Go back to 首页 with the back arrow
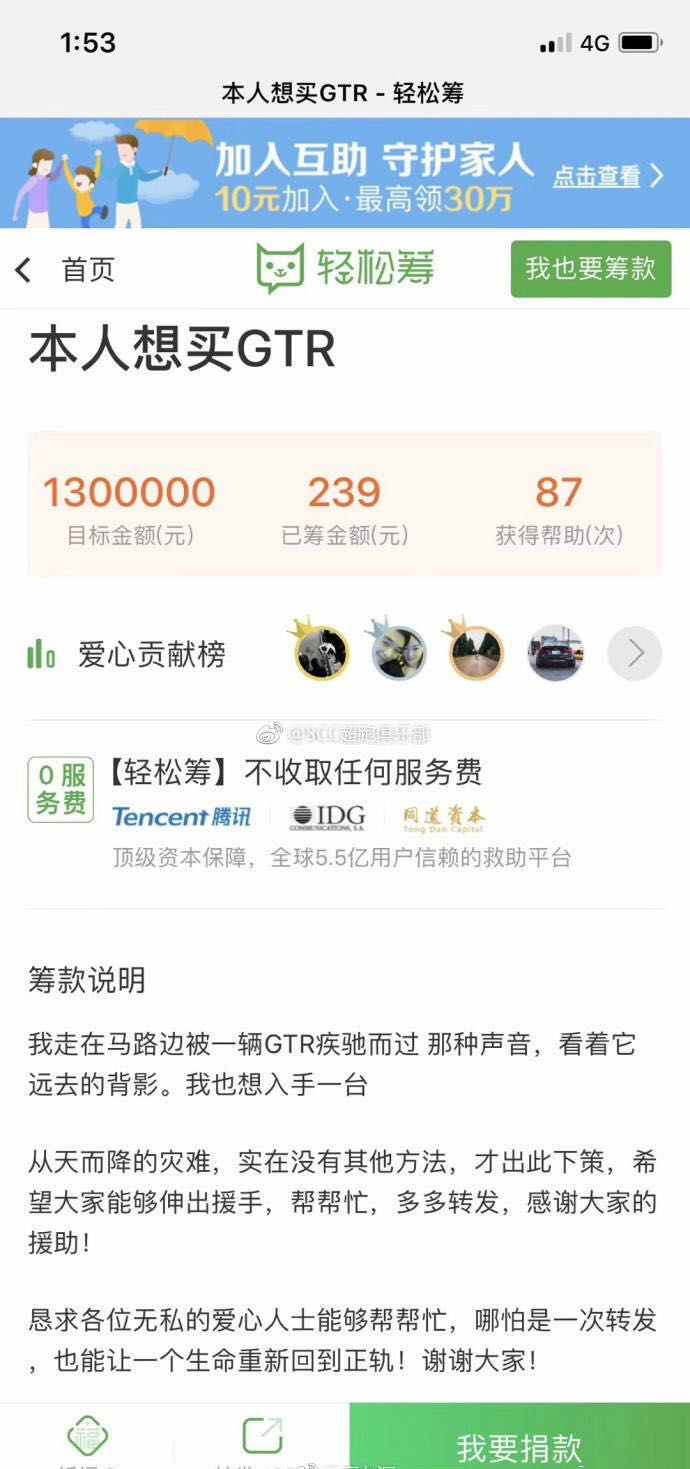The height and width of the screenshot is (1469, 690). pos(24,269)
